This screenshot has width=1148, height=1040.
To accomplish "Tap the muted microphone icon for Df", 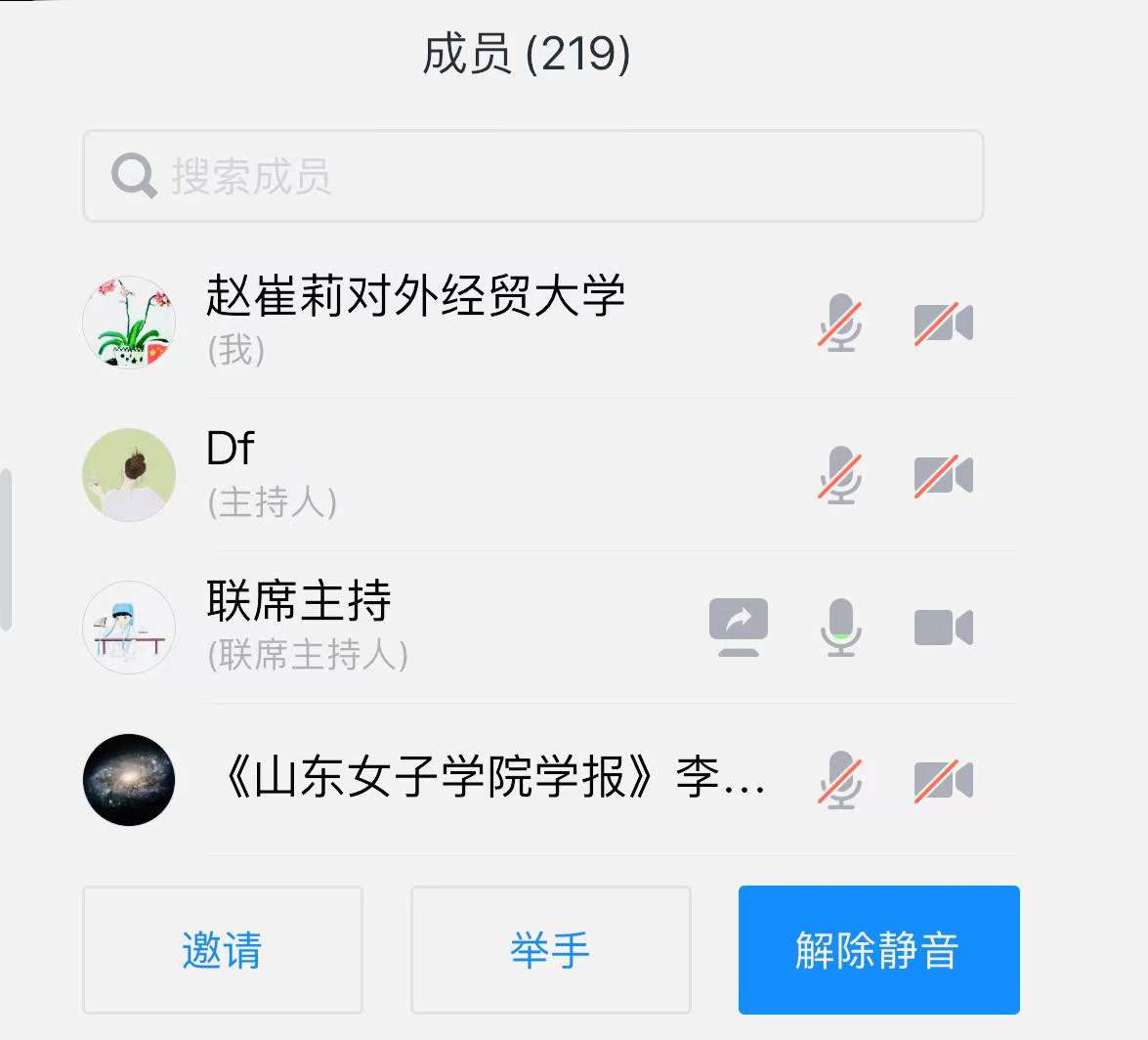I will click(x=840, y=476).
